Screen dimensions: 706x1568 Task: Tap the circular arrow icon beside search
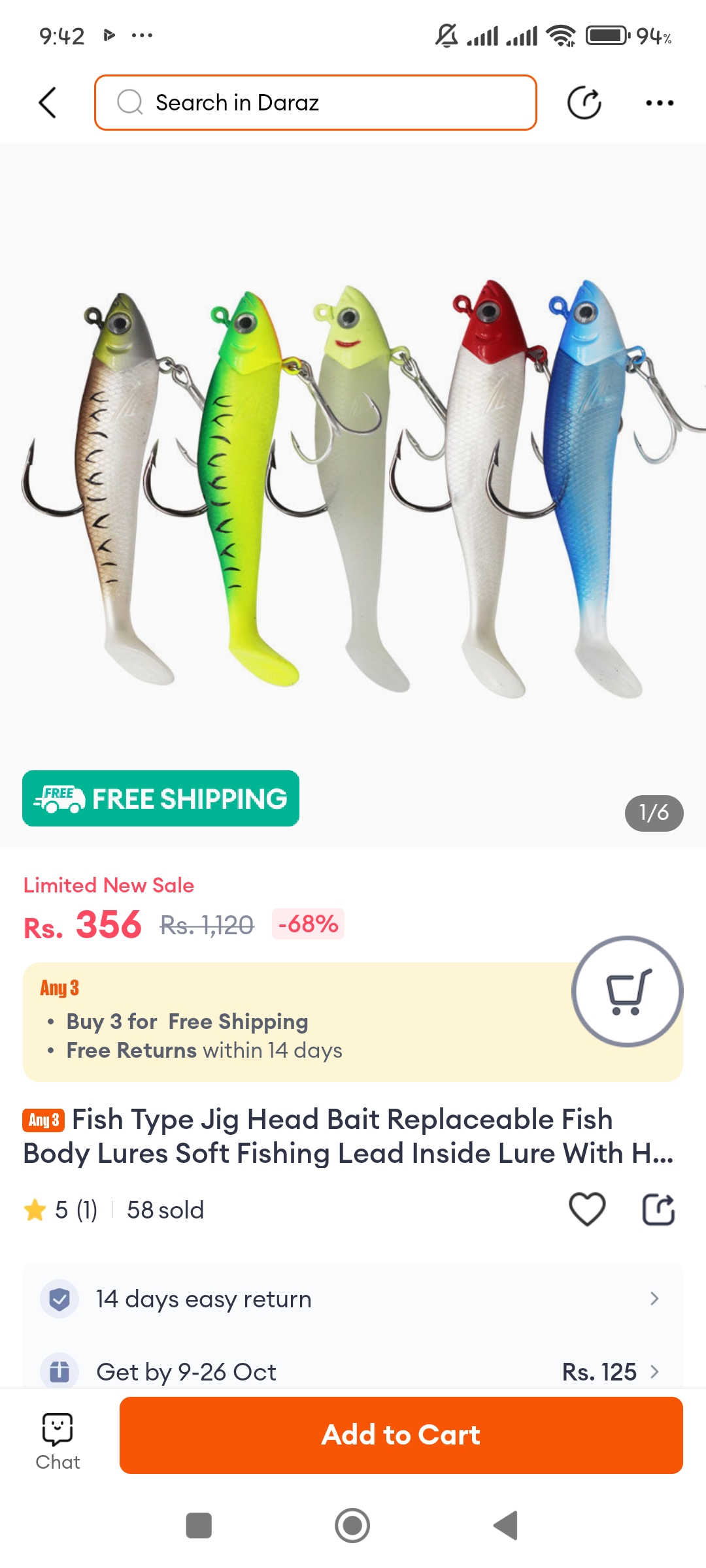584,103
